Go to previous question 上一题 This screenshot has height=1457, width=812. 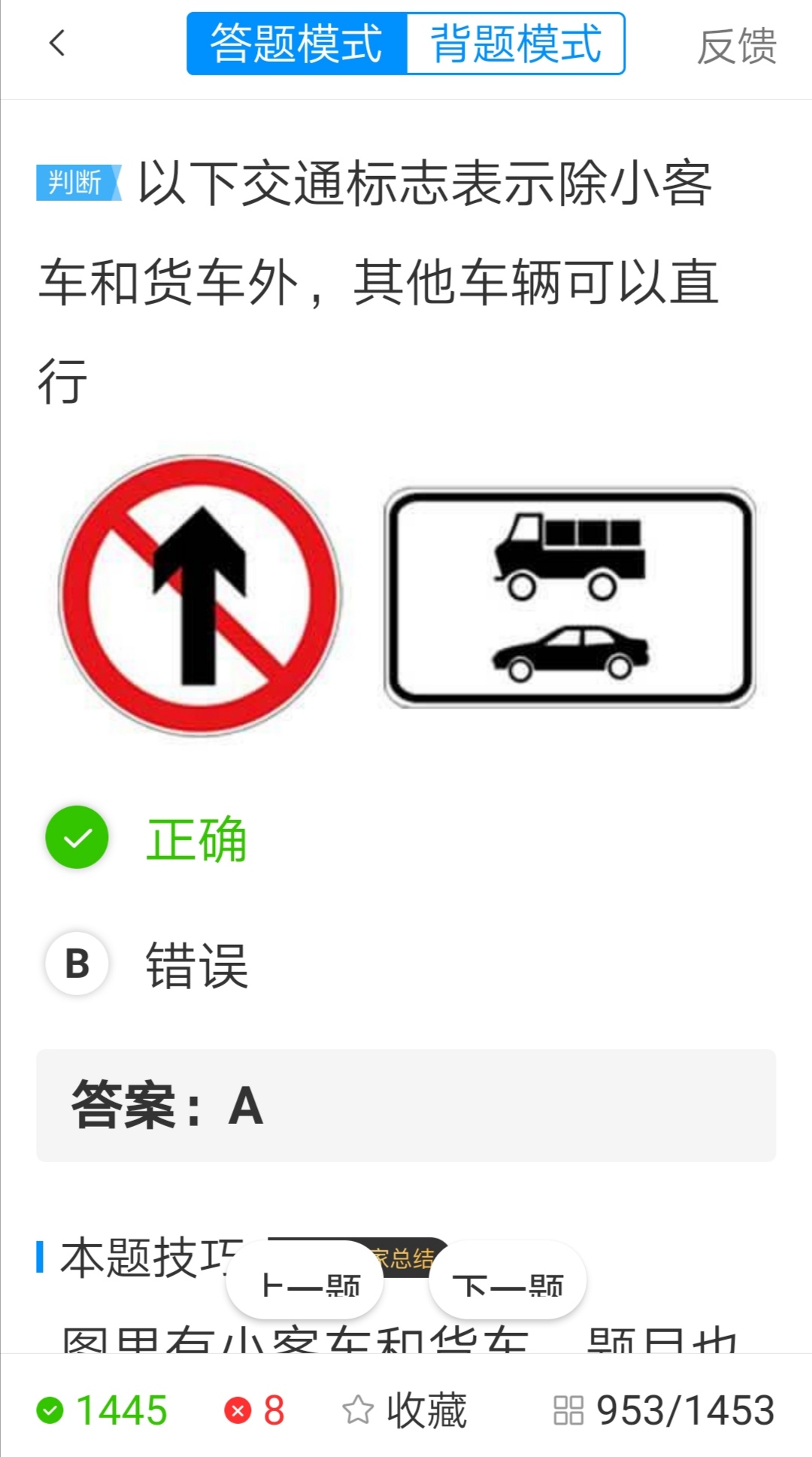pos(305,1282)
